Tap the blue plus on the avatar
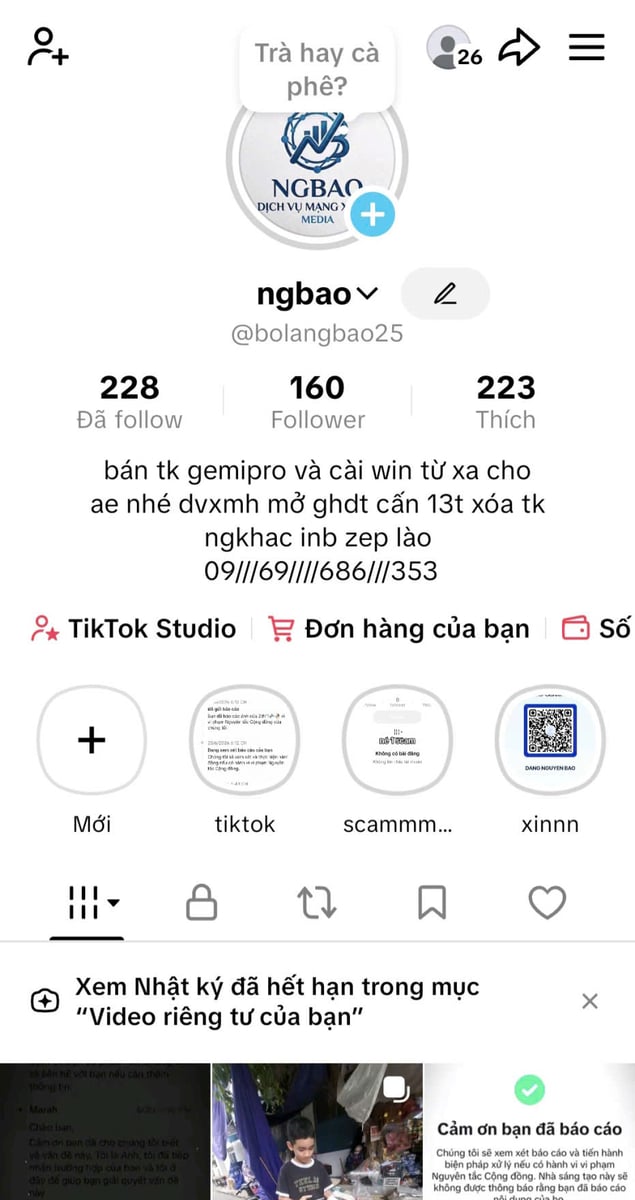Viewport: 635px width, 1200px height. [x=372, y=214]
